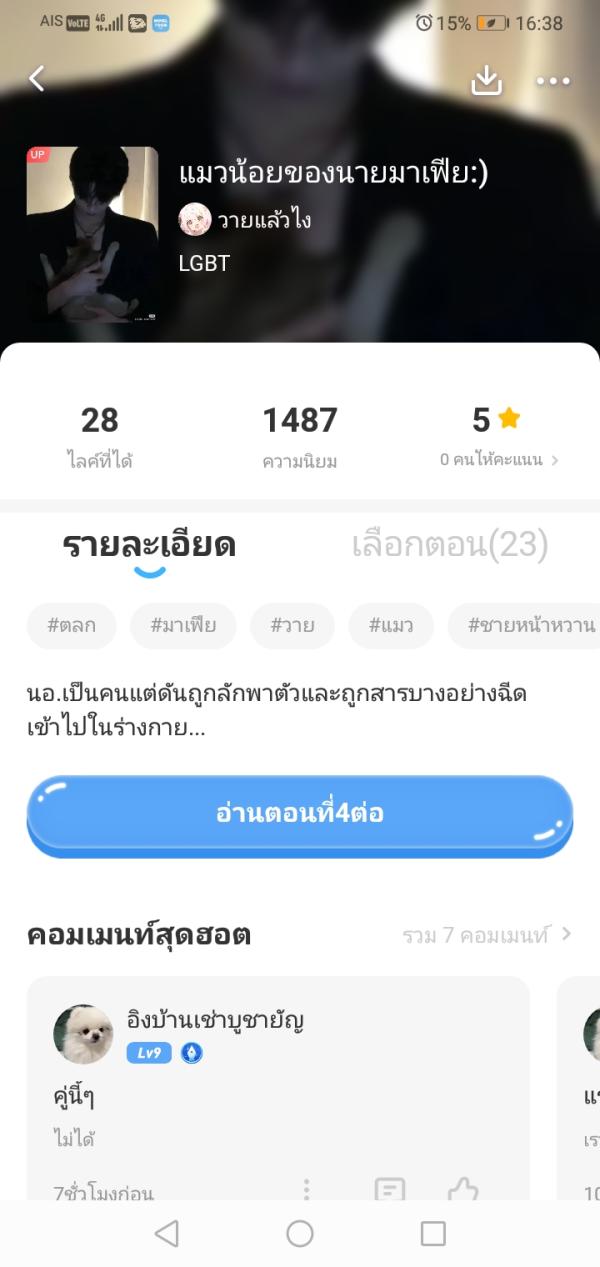Select the #แมว tag chip
Image resolution: width=600 pixels, height=1267 pixels.
pos(391,626)
